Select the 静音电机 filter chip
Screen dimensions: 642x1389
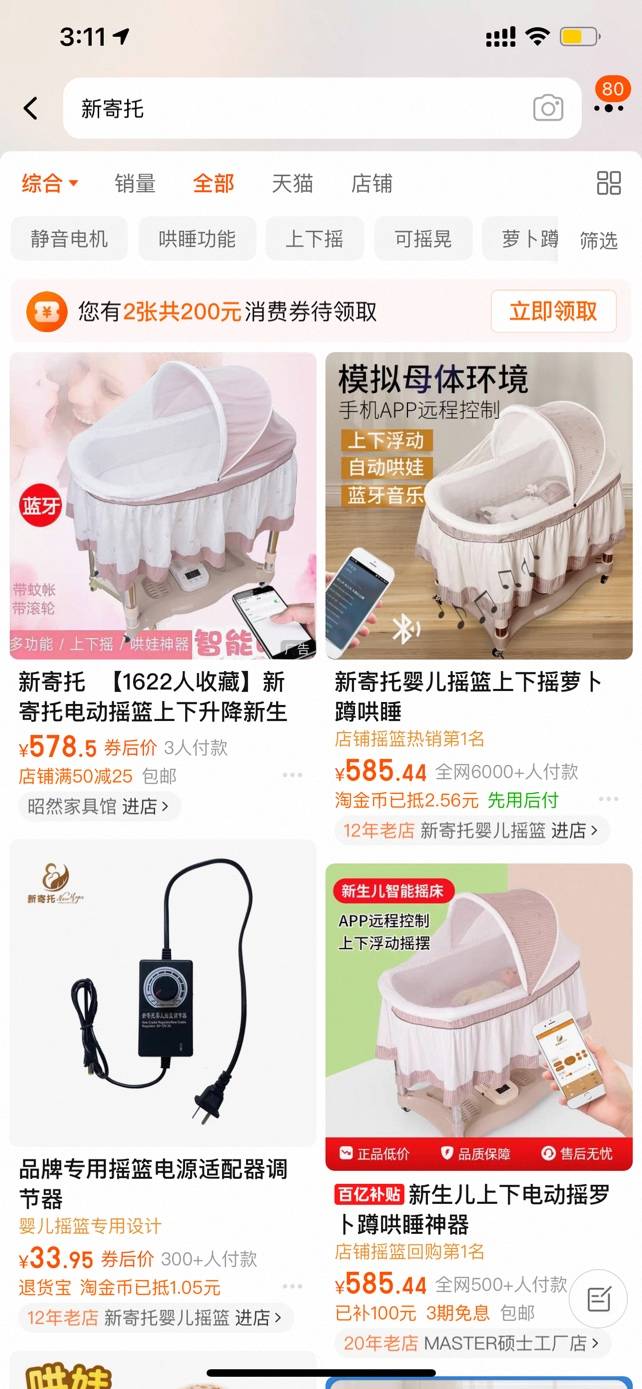pyautogui.click(x=69, y=239)
